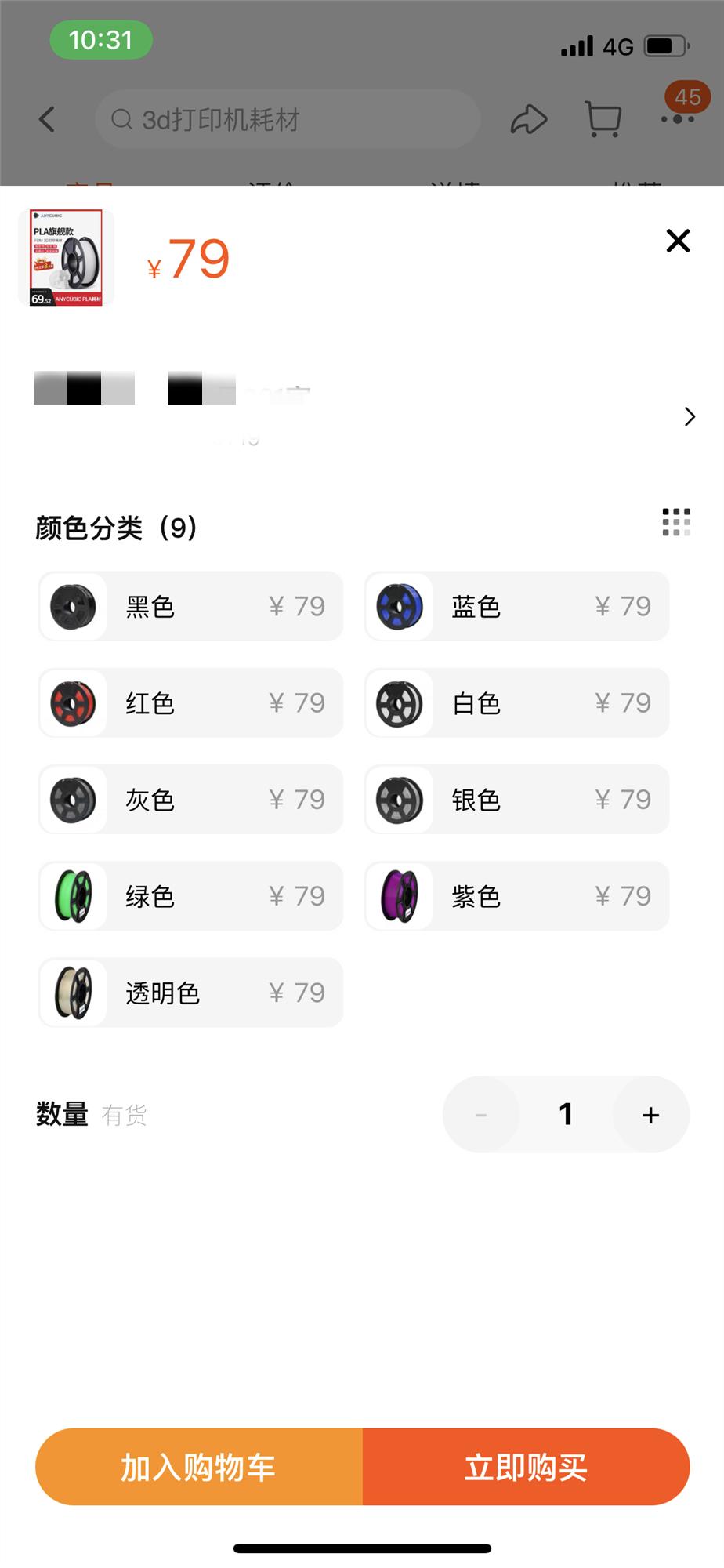Tap the 紫色 filament spool image
Screen dimensions: 724x1568
click(x=398, y=896)
